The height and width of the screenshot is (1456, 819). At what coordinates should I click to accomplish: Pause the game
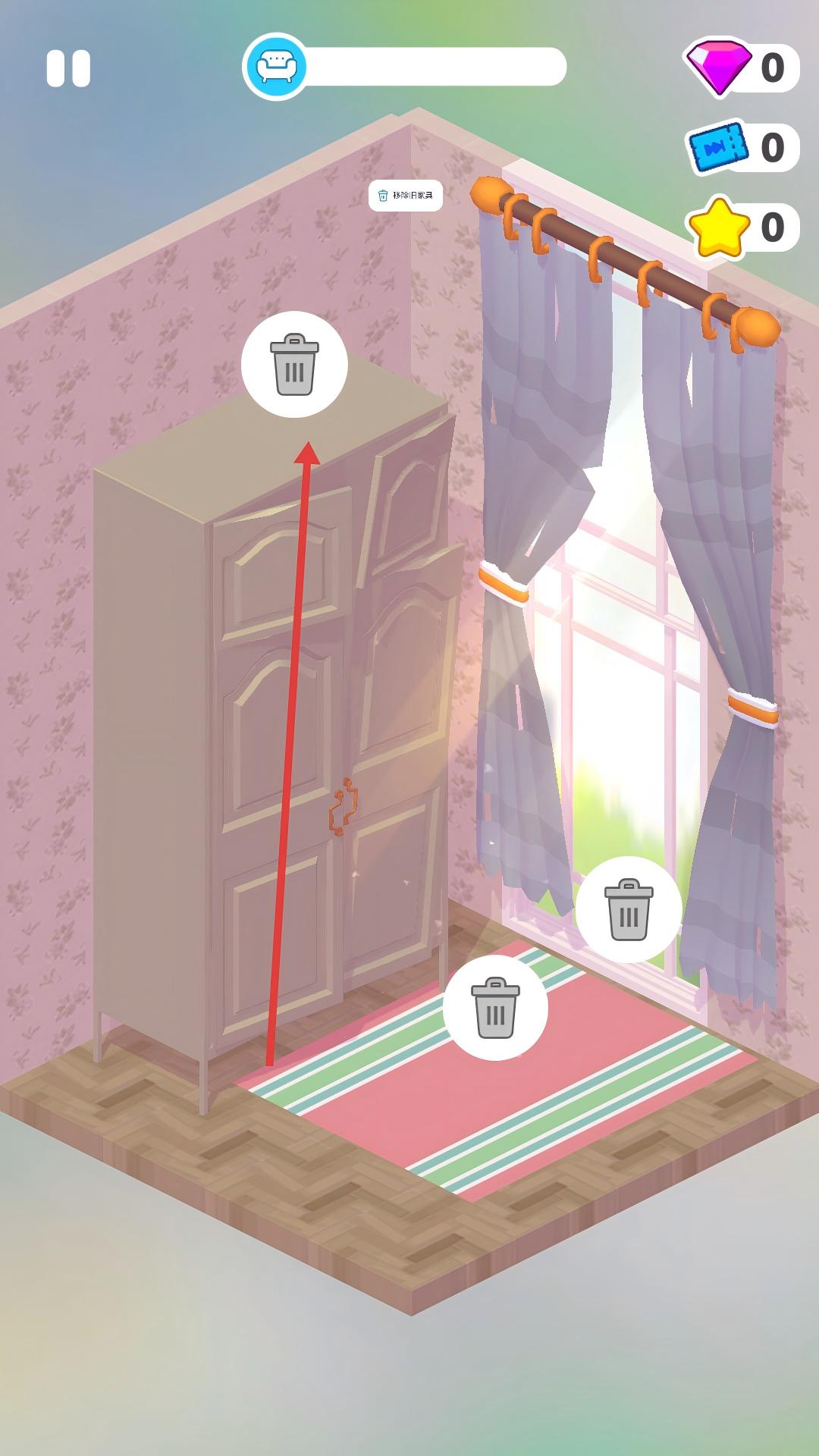point(68,68)
